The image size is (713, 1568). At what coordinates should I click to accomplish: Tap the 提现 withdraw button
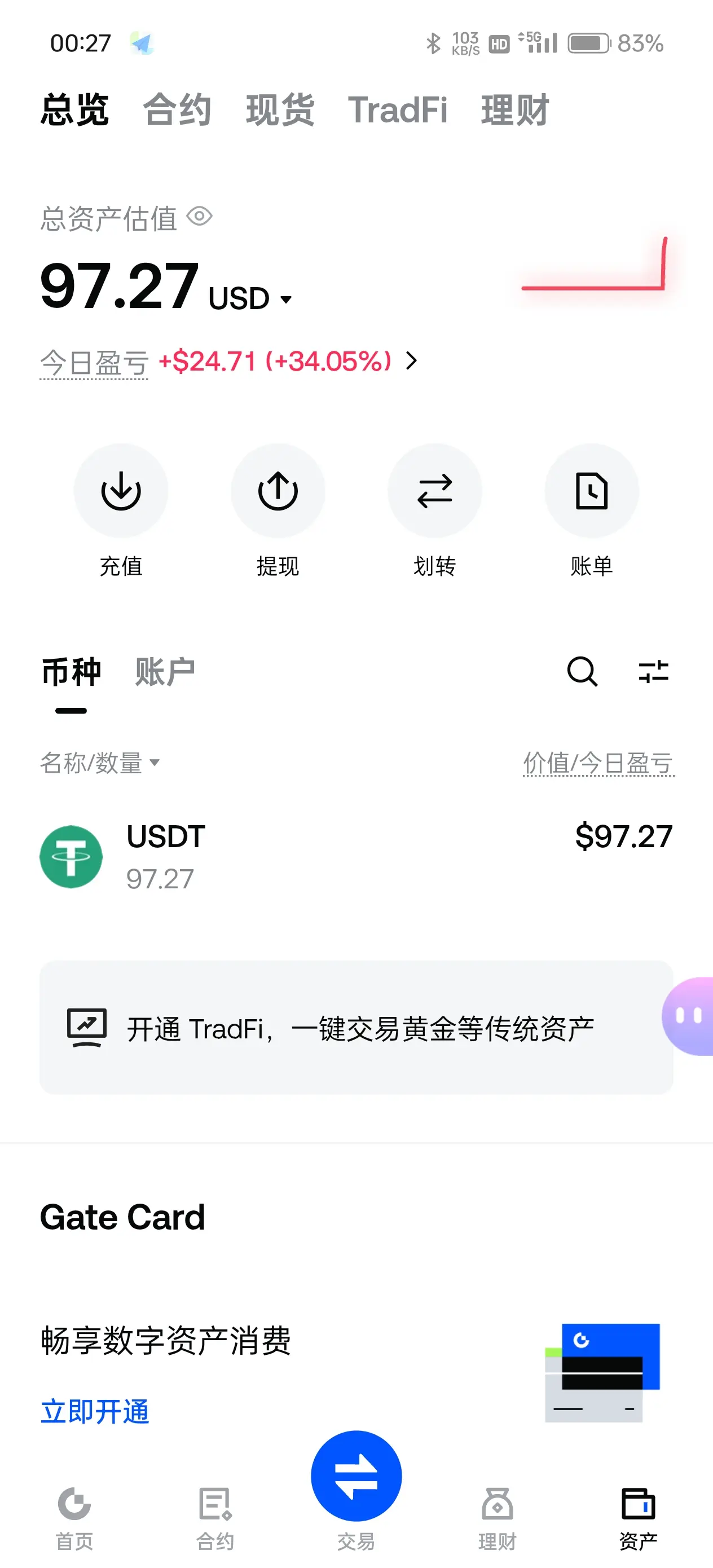(278, 491)
